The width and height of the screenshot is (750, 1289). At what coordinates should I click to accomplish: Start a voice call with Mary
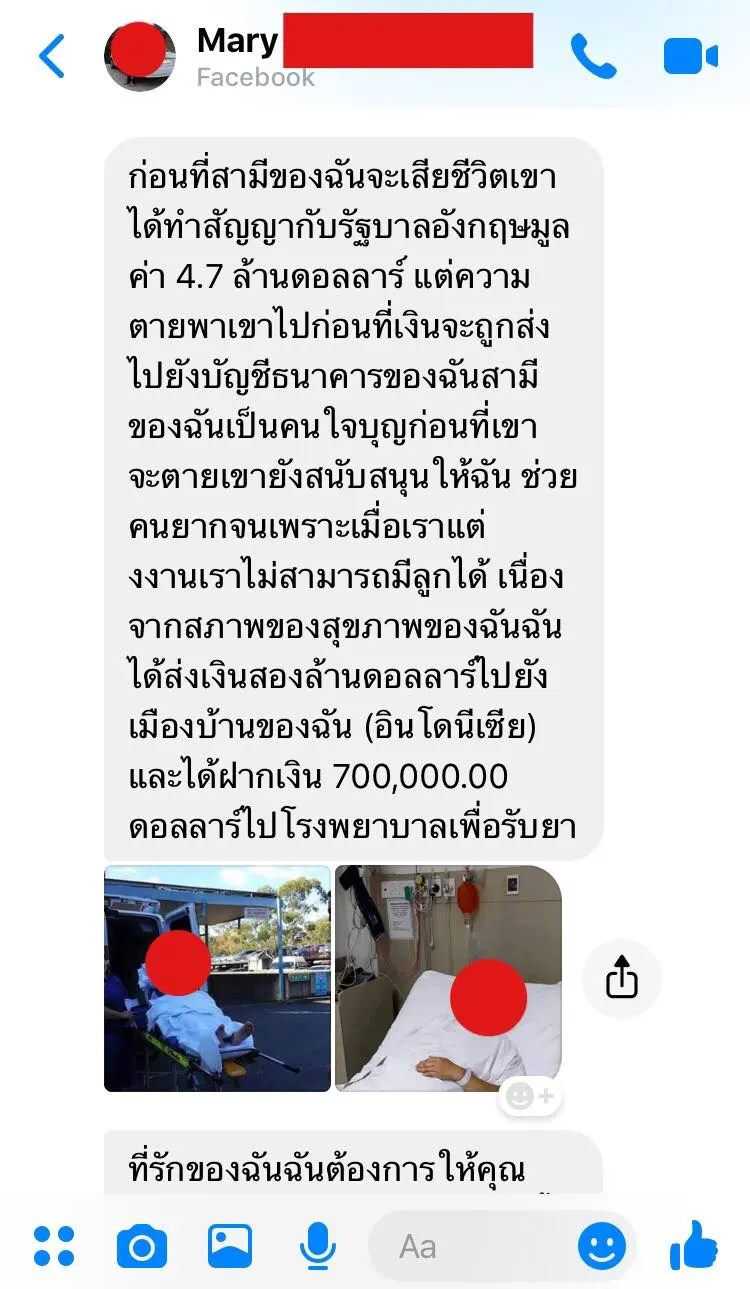click(593, 56)
